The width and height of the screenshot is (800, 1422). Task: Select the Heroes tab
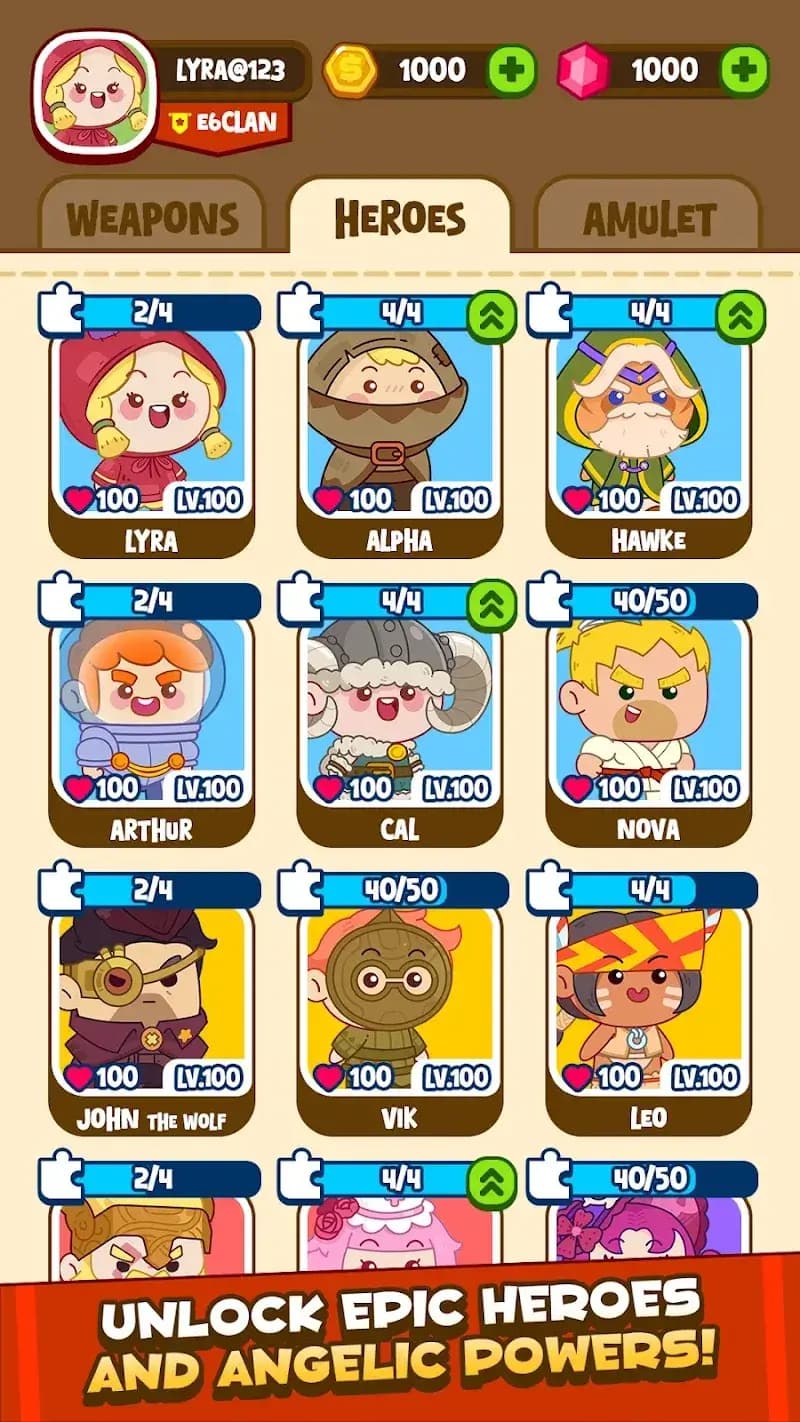point(399,217)
